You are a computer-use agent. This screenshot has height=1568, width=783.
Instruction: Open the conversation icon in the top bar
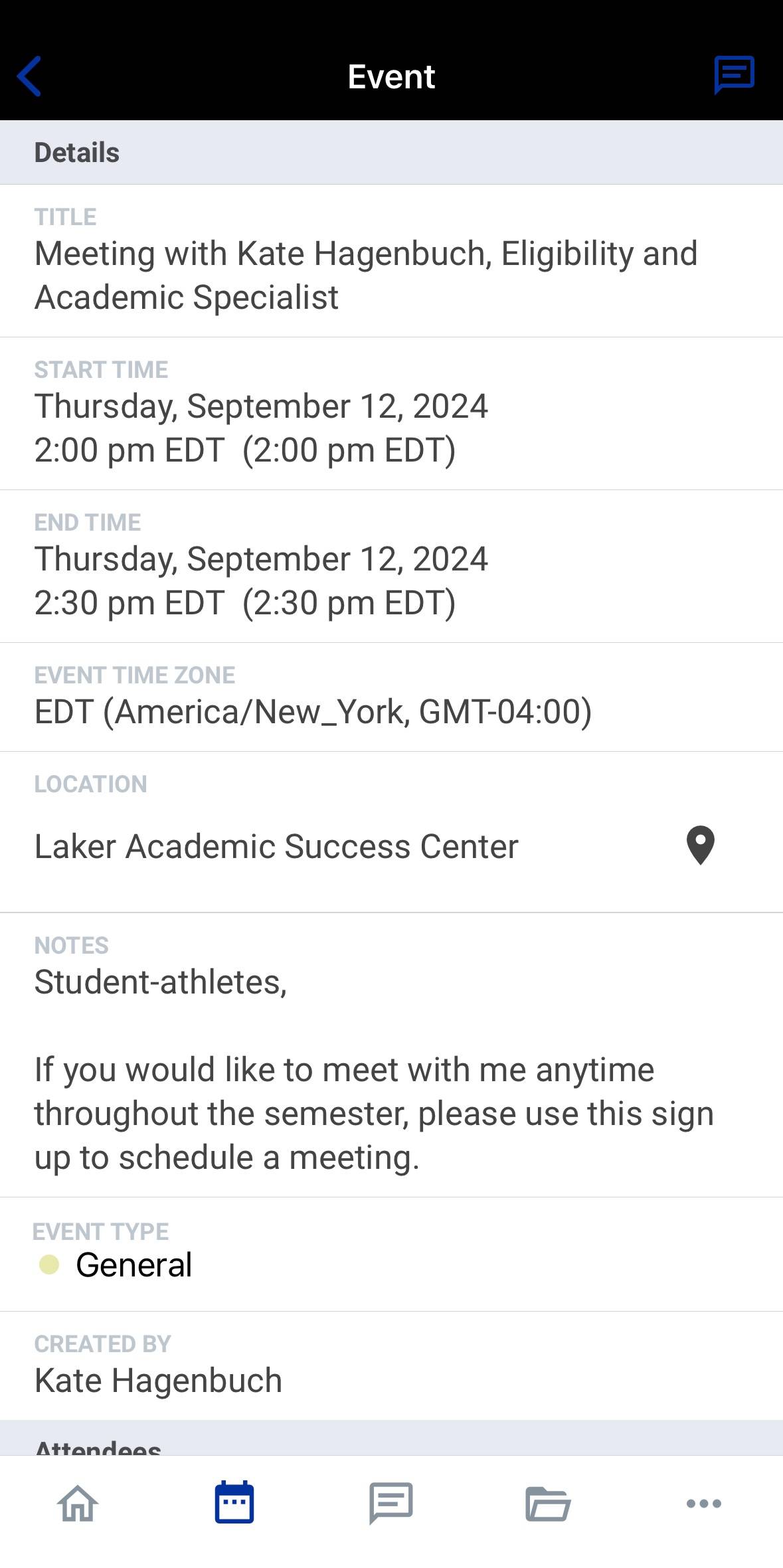coord(735,74)
